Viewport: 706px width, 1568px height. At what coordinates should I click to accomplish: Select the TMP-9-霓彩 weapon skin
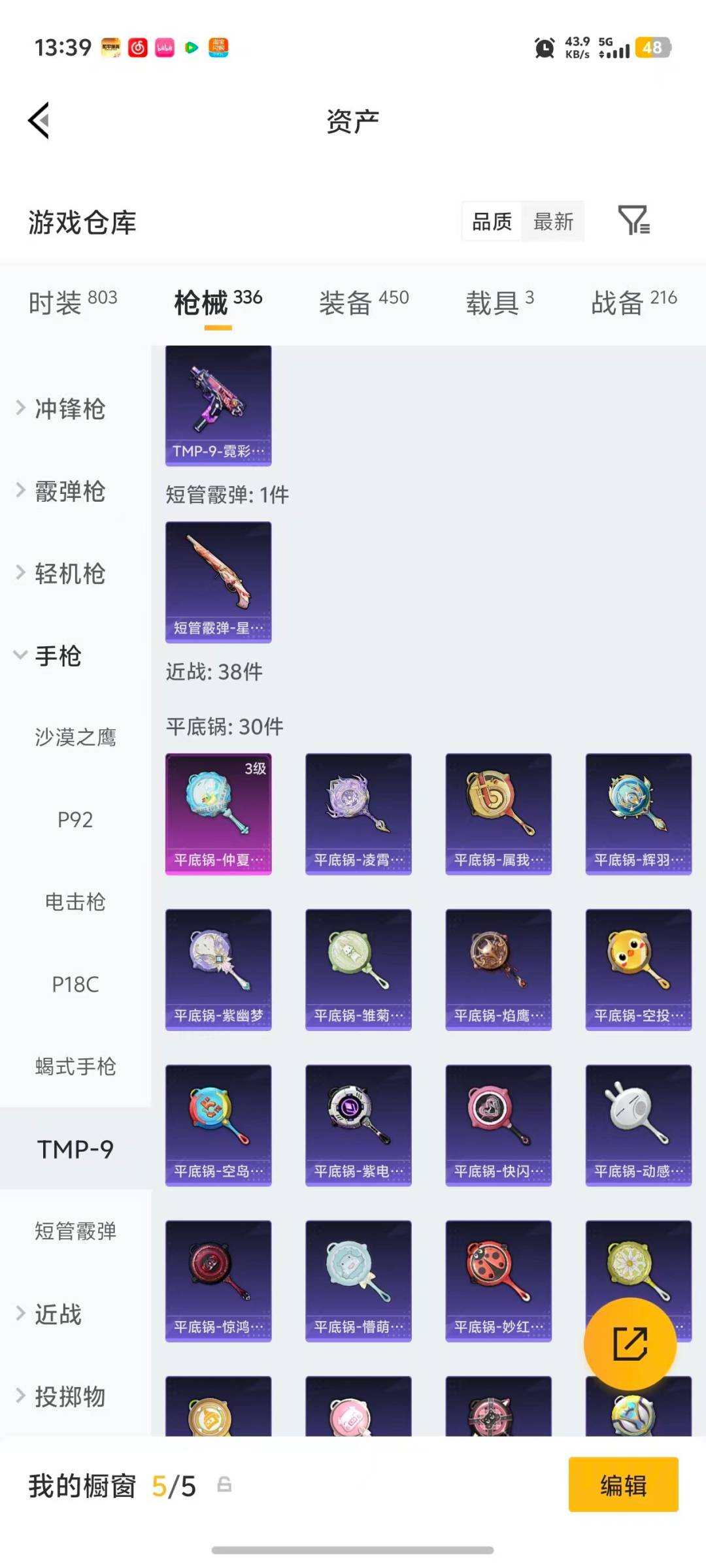coord(218,405)
